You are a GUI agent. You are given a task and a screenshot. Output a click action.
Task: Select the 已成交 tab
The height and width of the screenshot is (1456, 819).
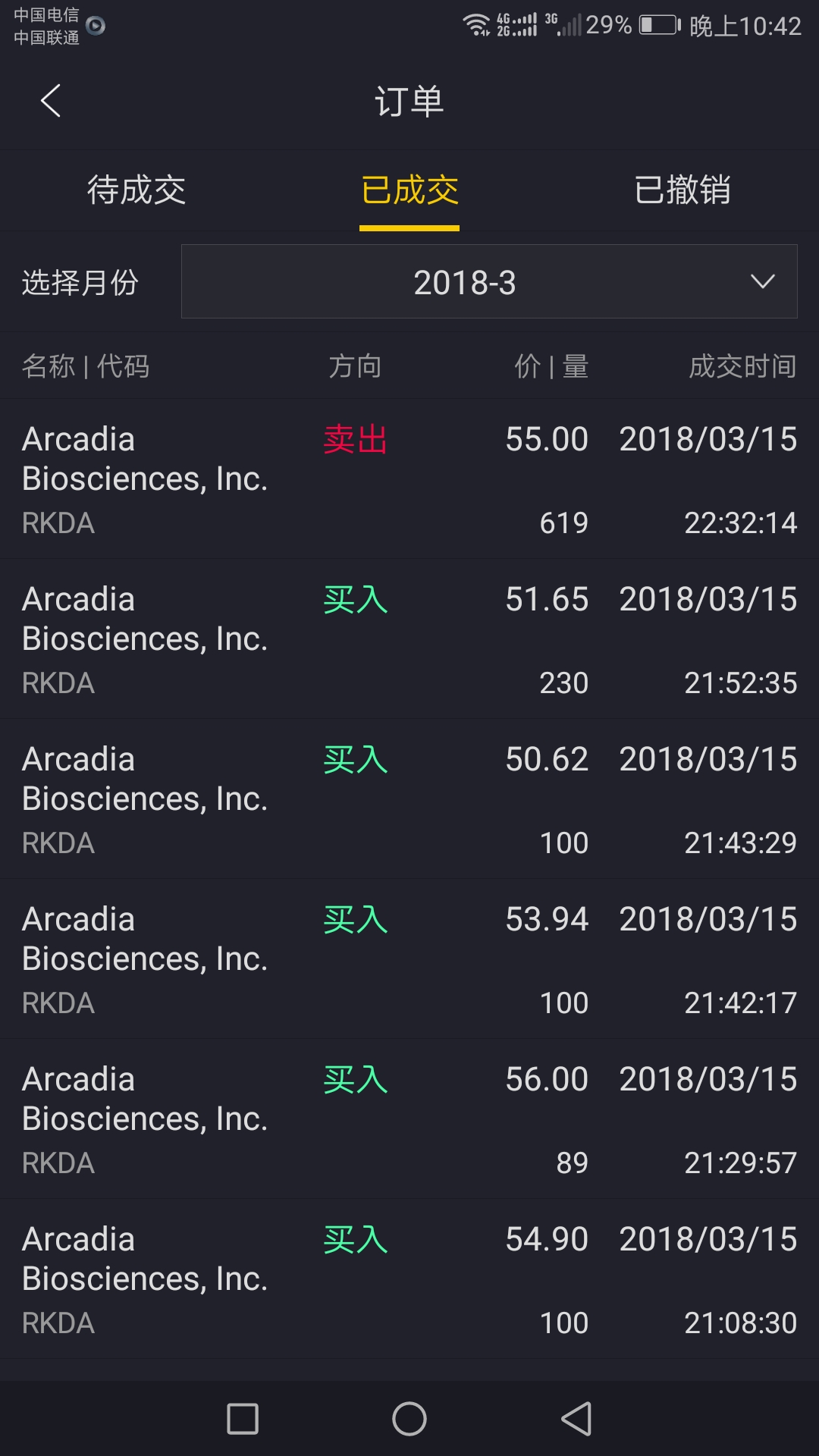point(409,190)
